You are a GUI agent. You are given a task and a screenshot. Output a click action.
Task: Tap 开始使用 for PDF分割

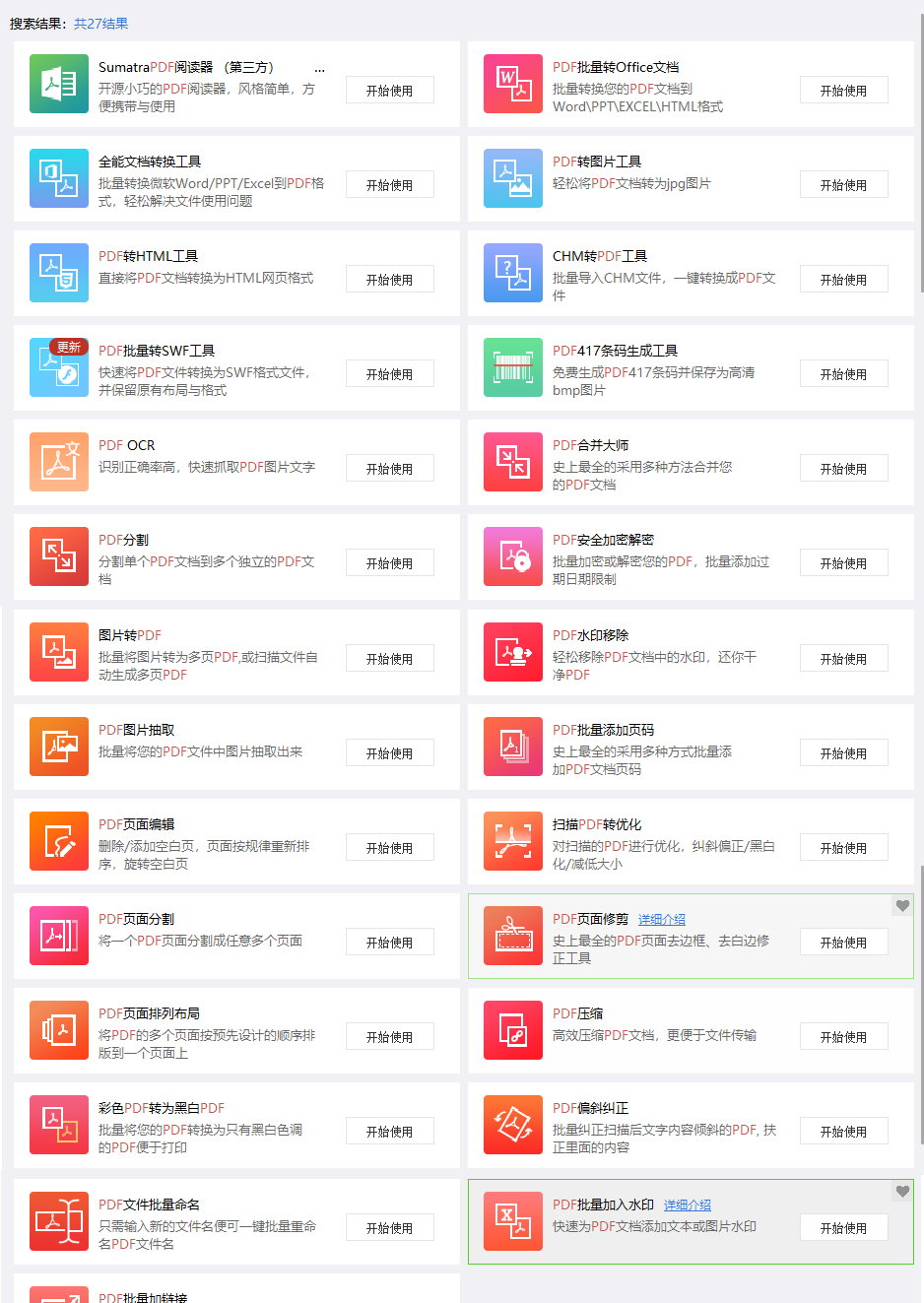point(389,563)
